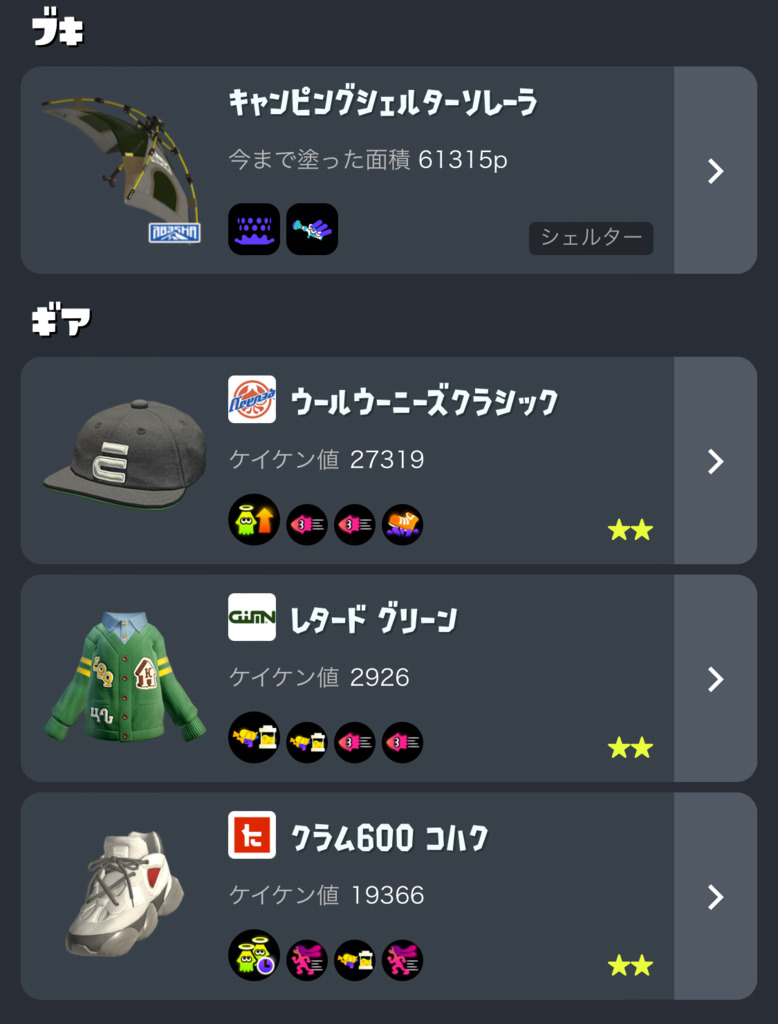The image size is (778, 1024).
Task: Click the orange sneaker ability icon on the cap
Action: [402, 522]
